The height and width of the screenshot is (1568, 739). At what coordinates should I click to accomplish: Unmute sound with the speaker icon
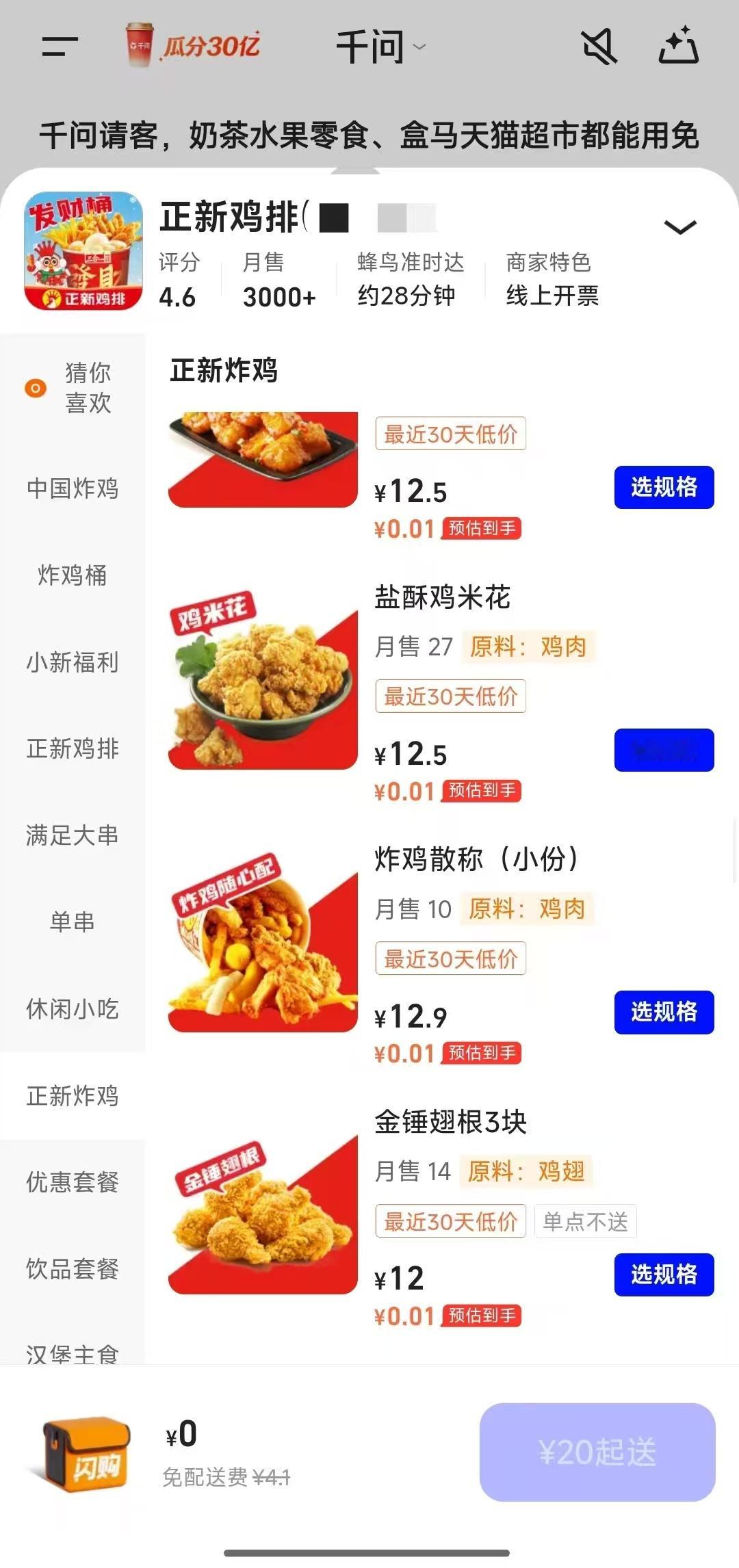pos(599,47)
